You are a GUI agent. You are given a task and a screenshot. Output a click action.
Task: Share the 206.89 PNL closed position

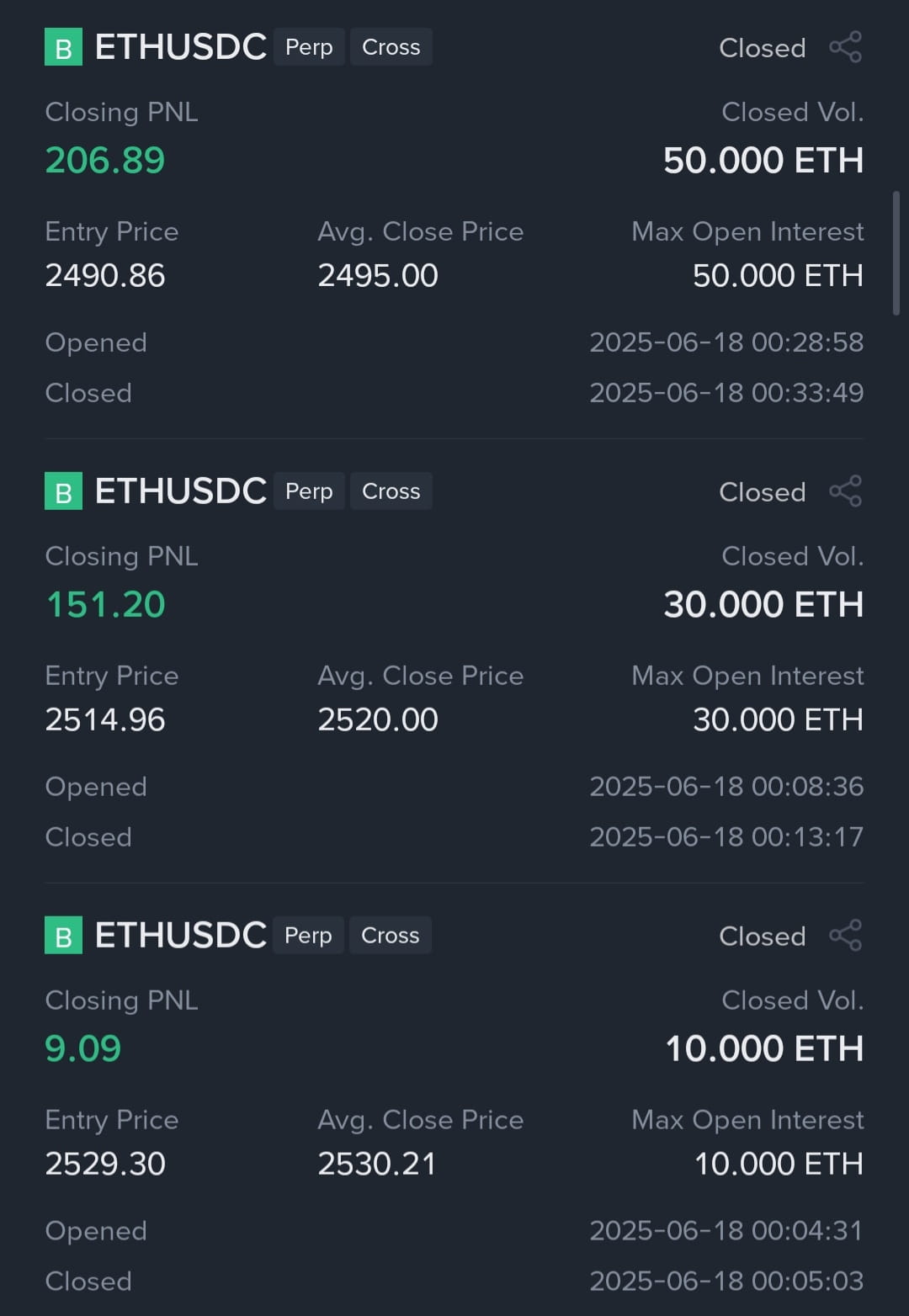tap(846, 47)
